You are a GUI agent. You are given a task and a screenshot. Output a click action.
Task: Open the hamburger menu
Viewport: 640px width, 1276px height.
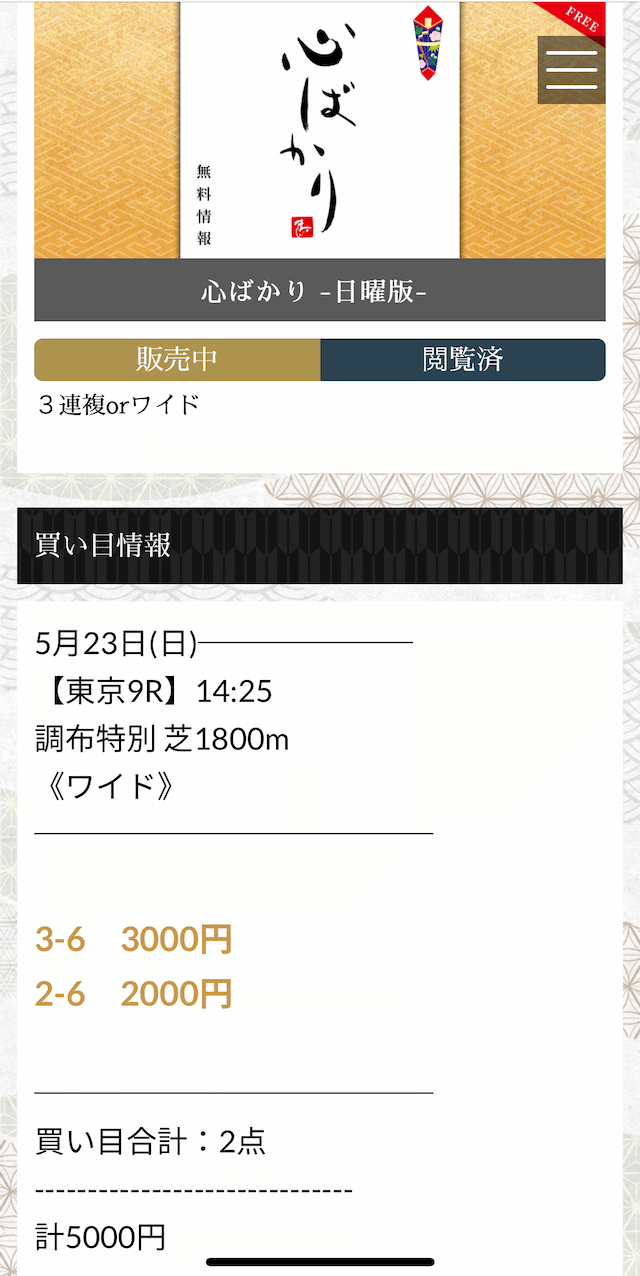(571, 70)
